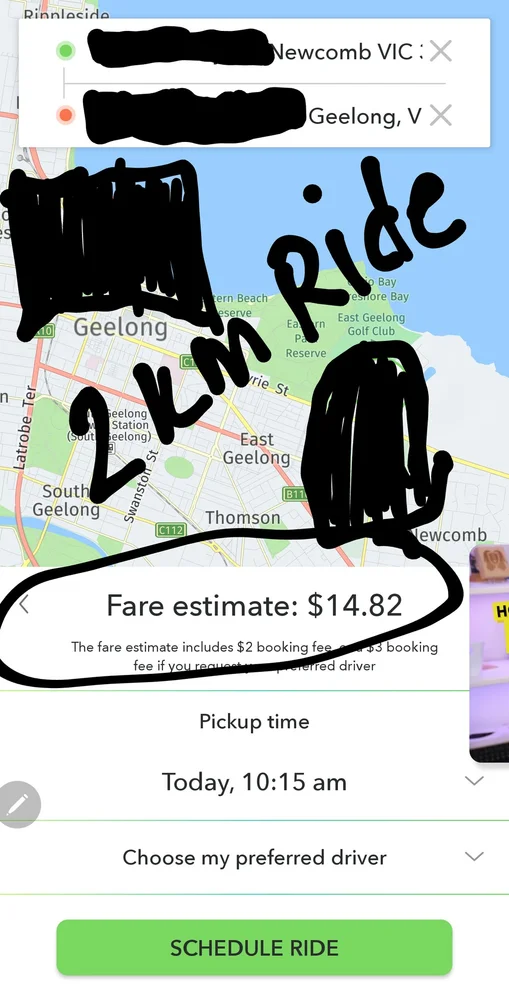Go back from the fare estimate

coord(24,604)
